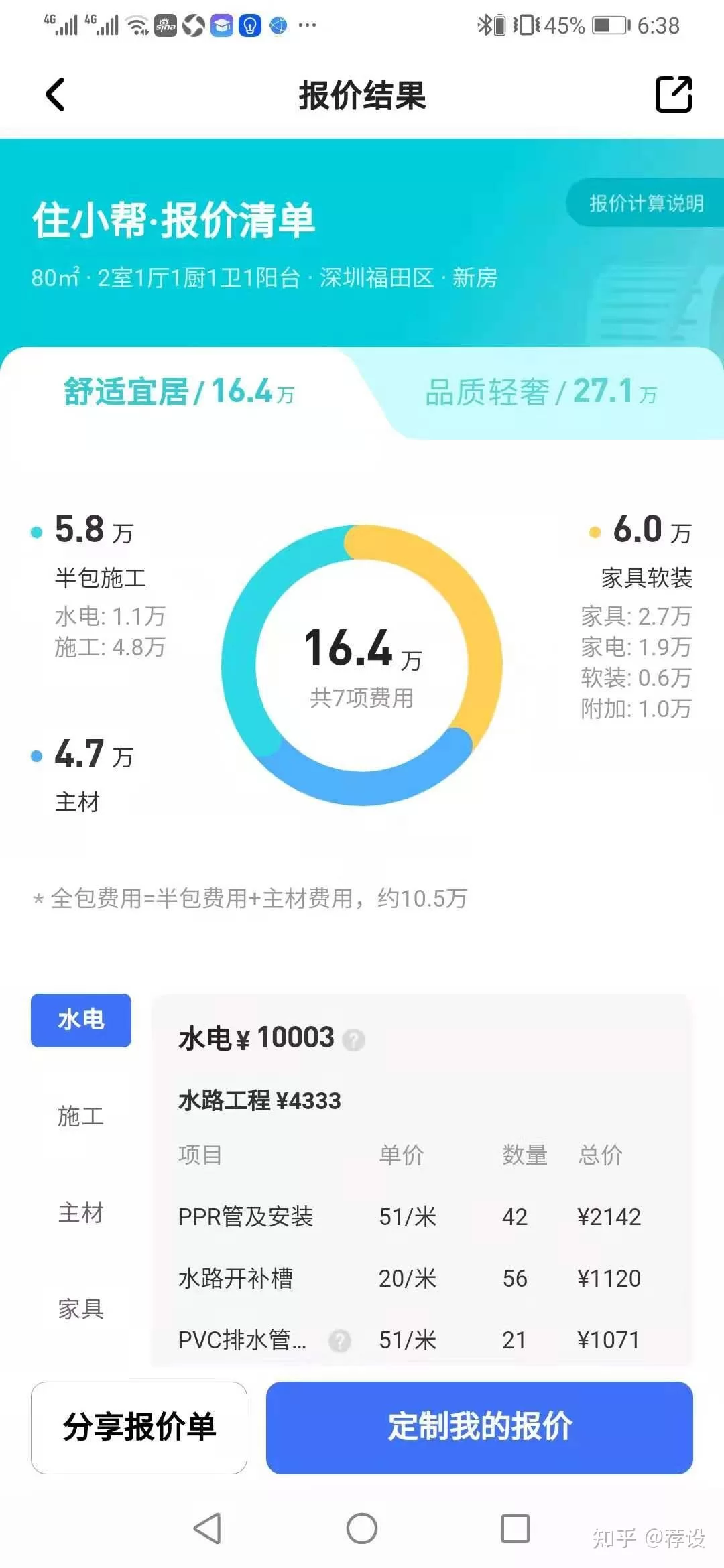
Task: Switch to the 家具 category
Action: (x=81, y=1309)
